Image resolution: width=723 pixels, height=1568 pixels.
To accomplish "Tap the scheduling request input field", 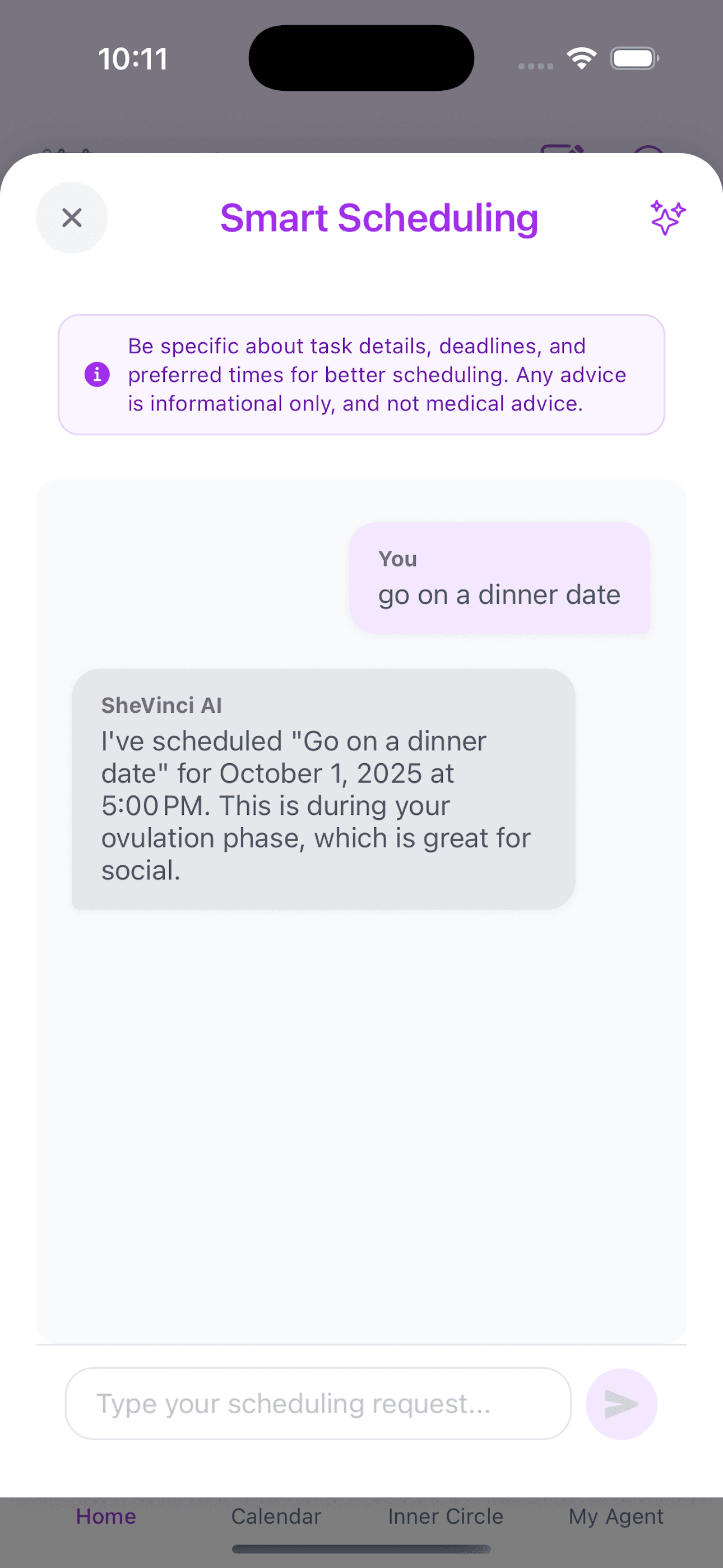I will pyautogui.click(x=319, y=1404).
